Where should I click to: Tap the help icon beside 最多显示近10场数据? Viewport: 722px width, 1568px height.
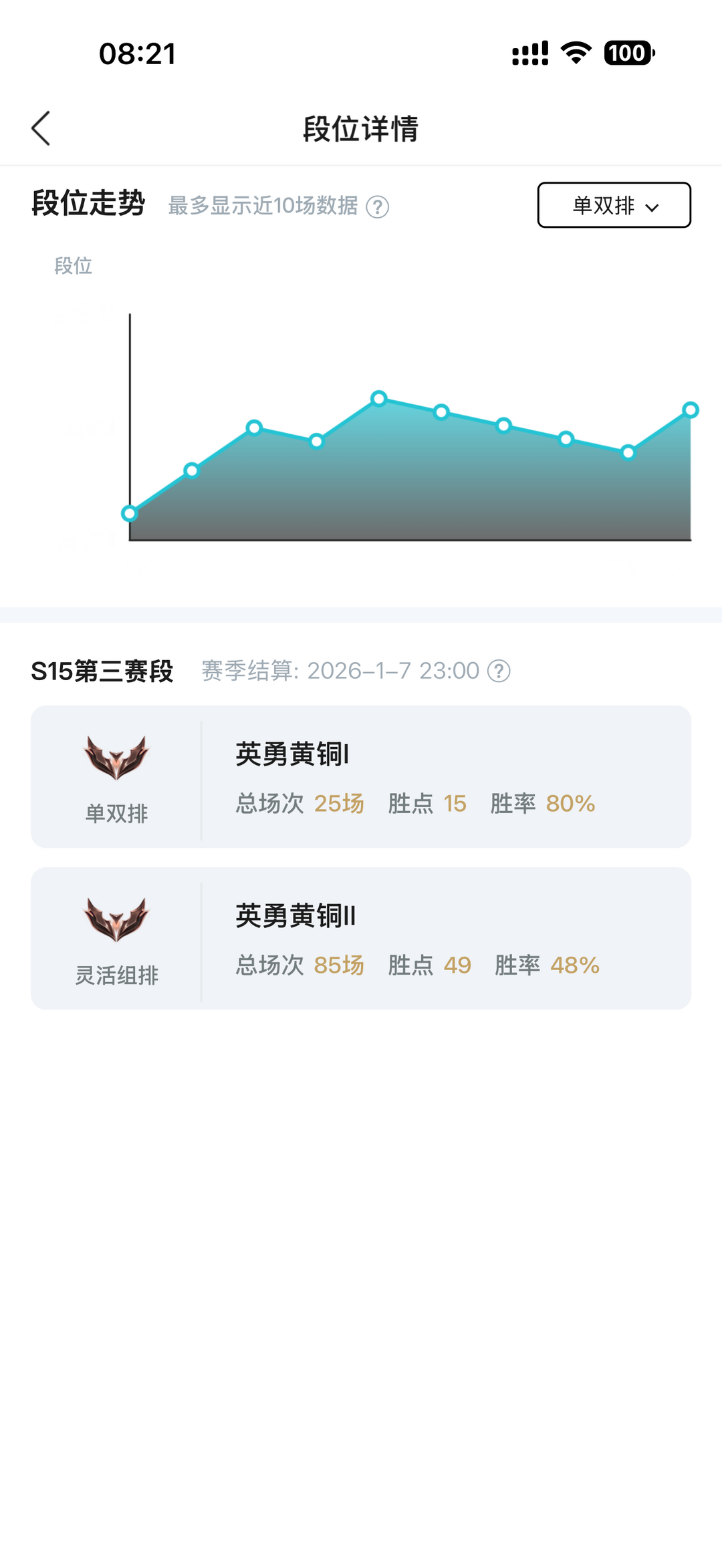(378, 207)
